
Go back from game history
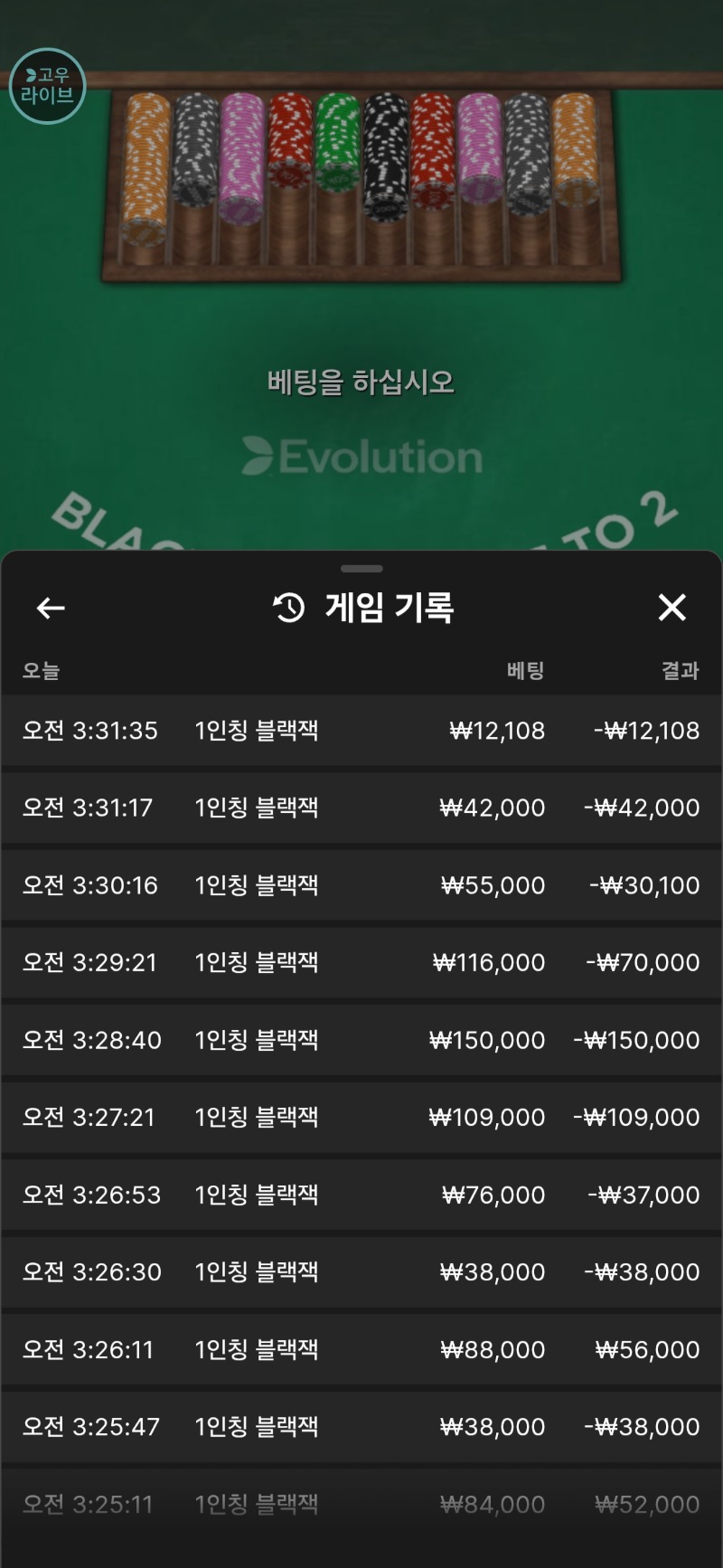(51, 608)
